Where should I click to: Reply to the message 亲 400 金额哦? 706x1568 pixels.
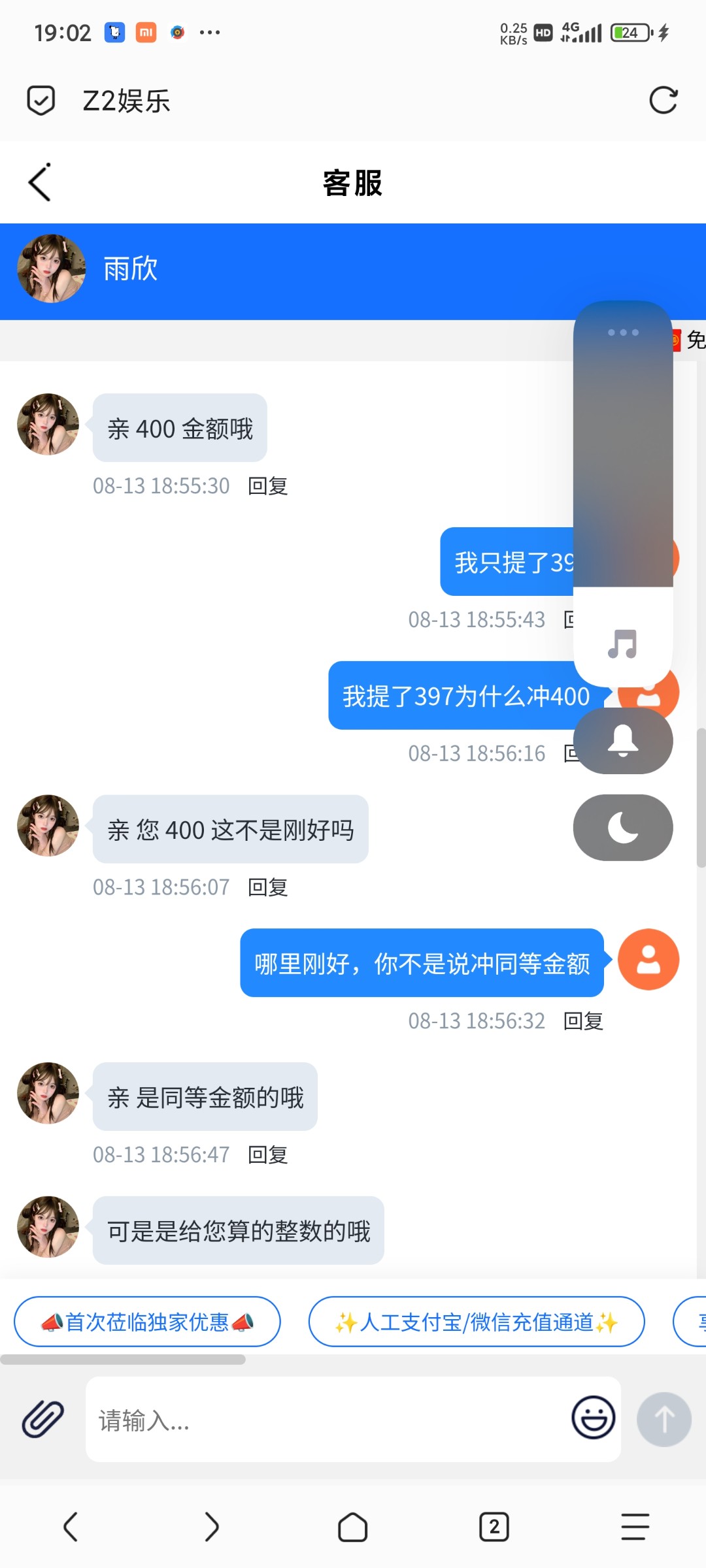click(267, 486)
